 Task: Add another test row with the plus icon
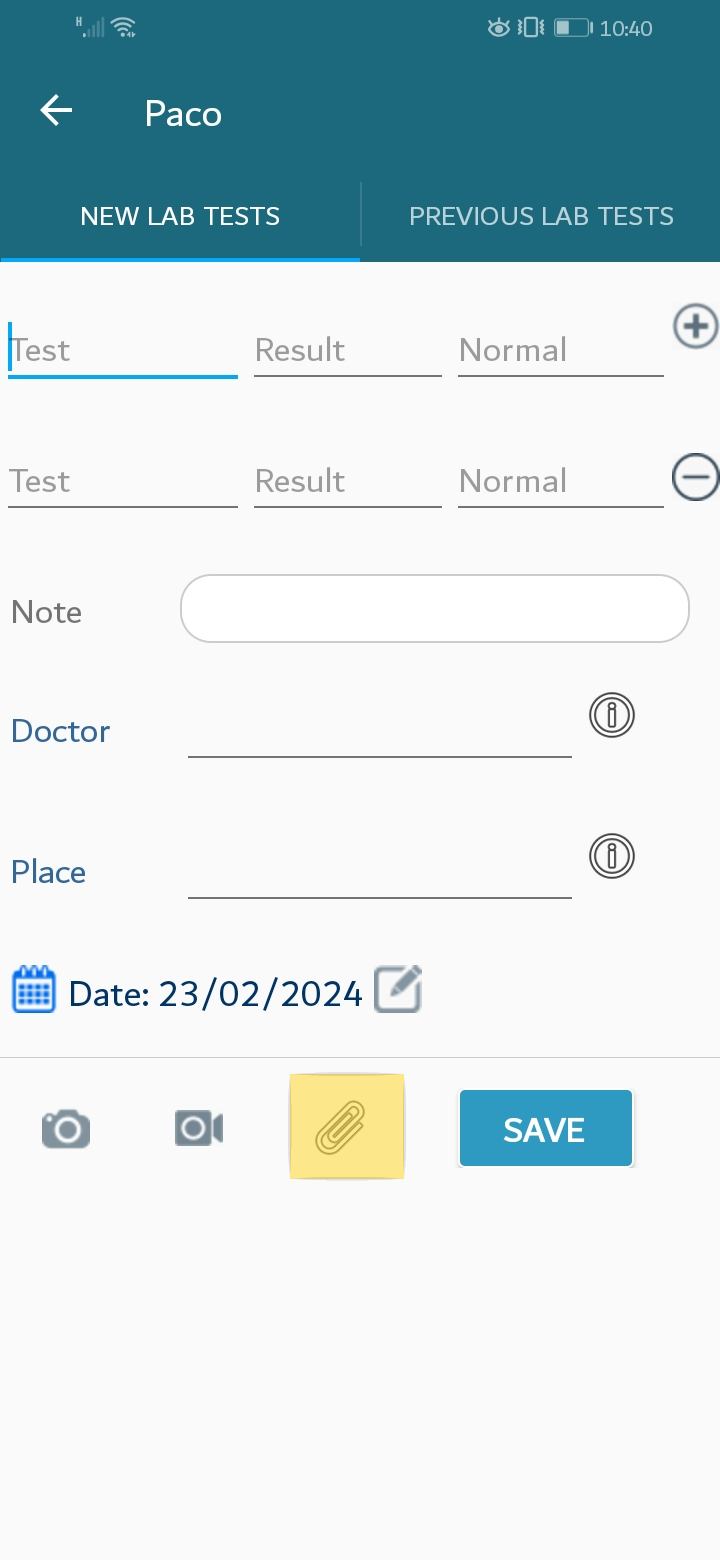(x=695, y=327)
